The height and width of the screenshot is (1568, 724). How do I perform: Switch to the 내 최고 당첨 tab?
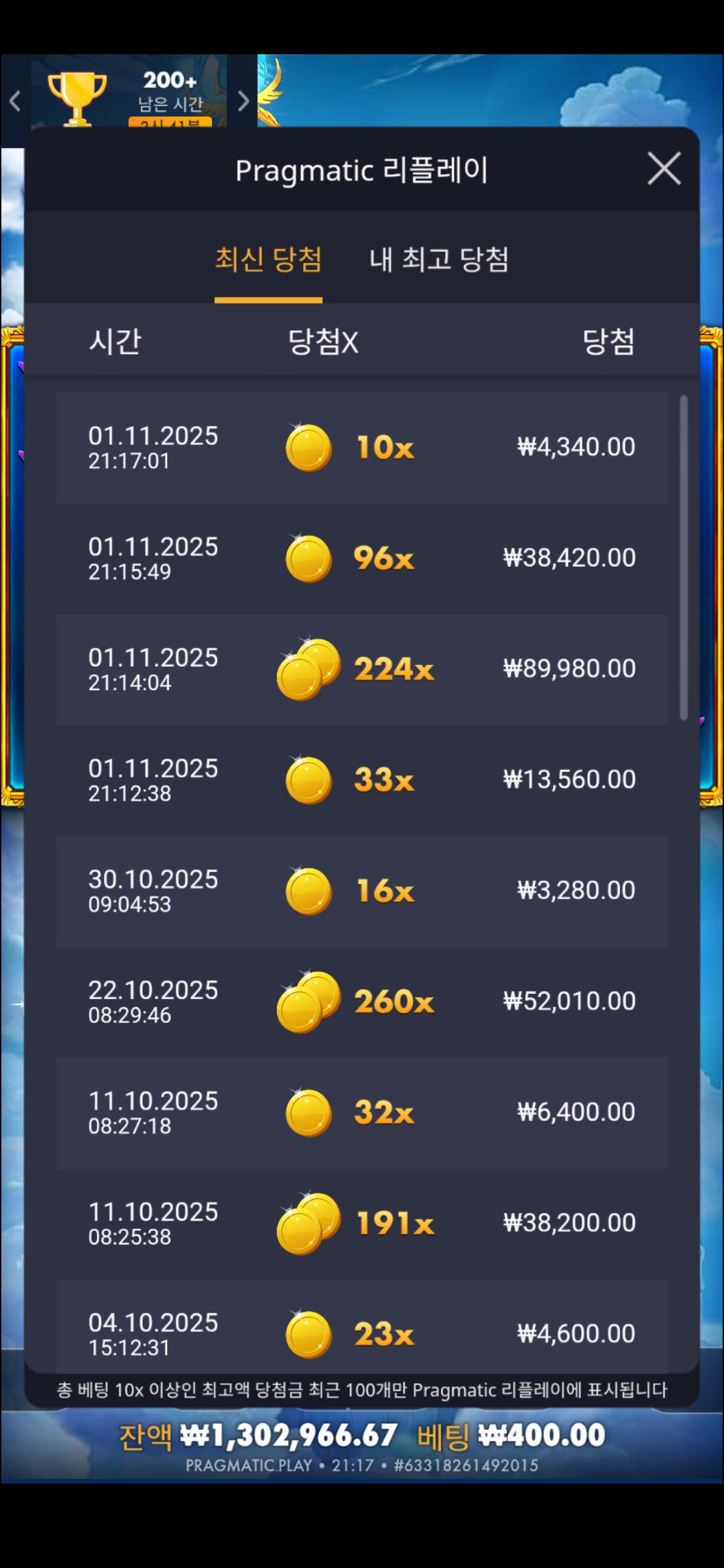[439, 260]
